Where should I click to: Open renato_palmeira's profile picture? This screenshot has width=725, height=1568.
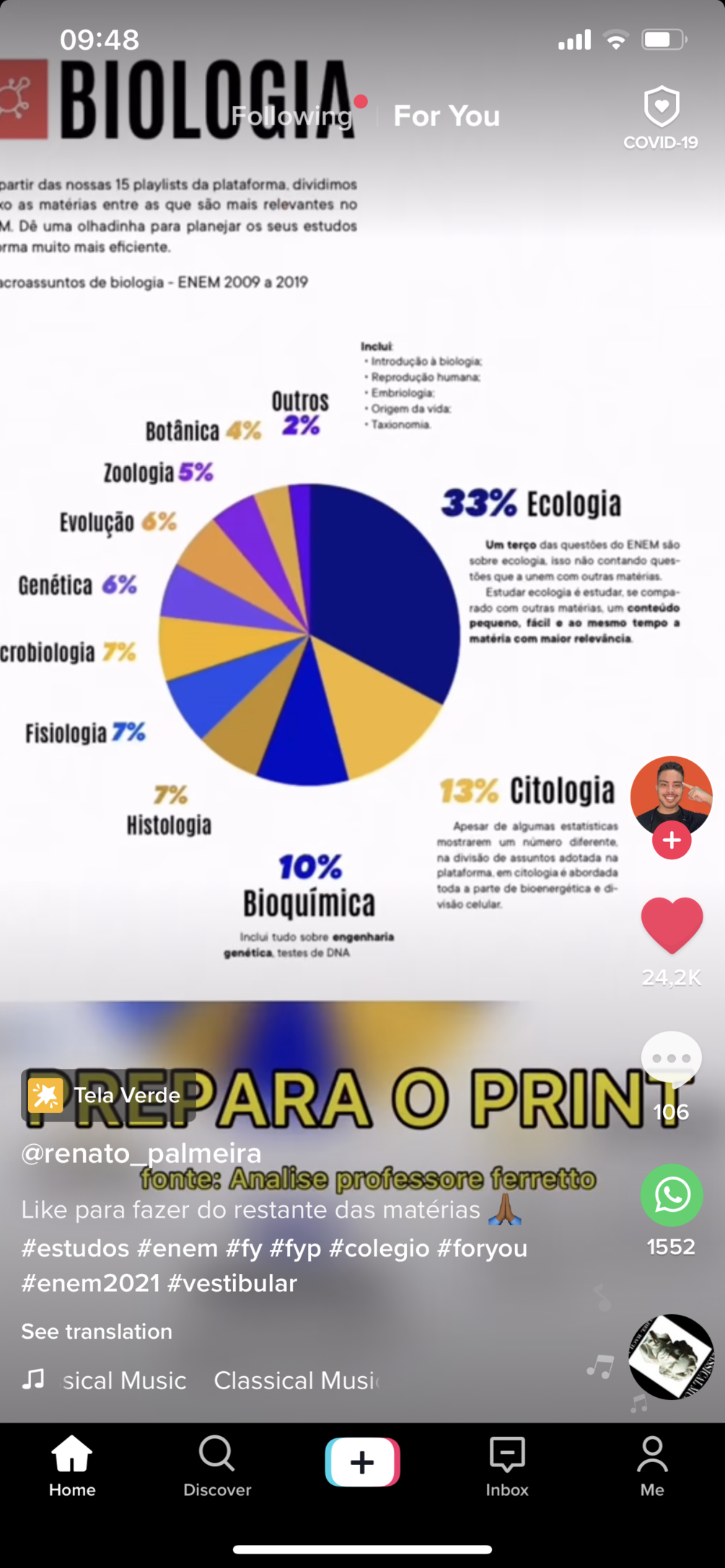pos(671,794)
